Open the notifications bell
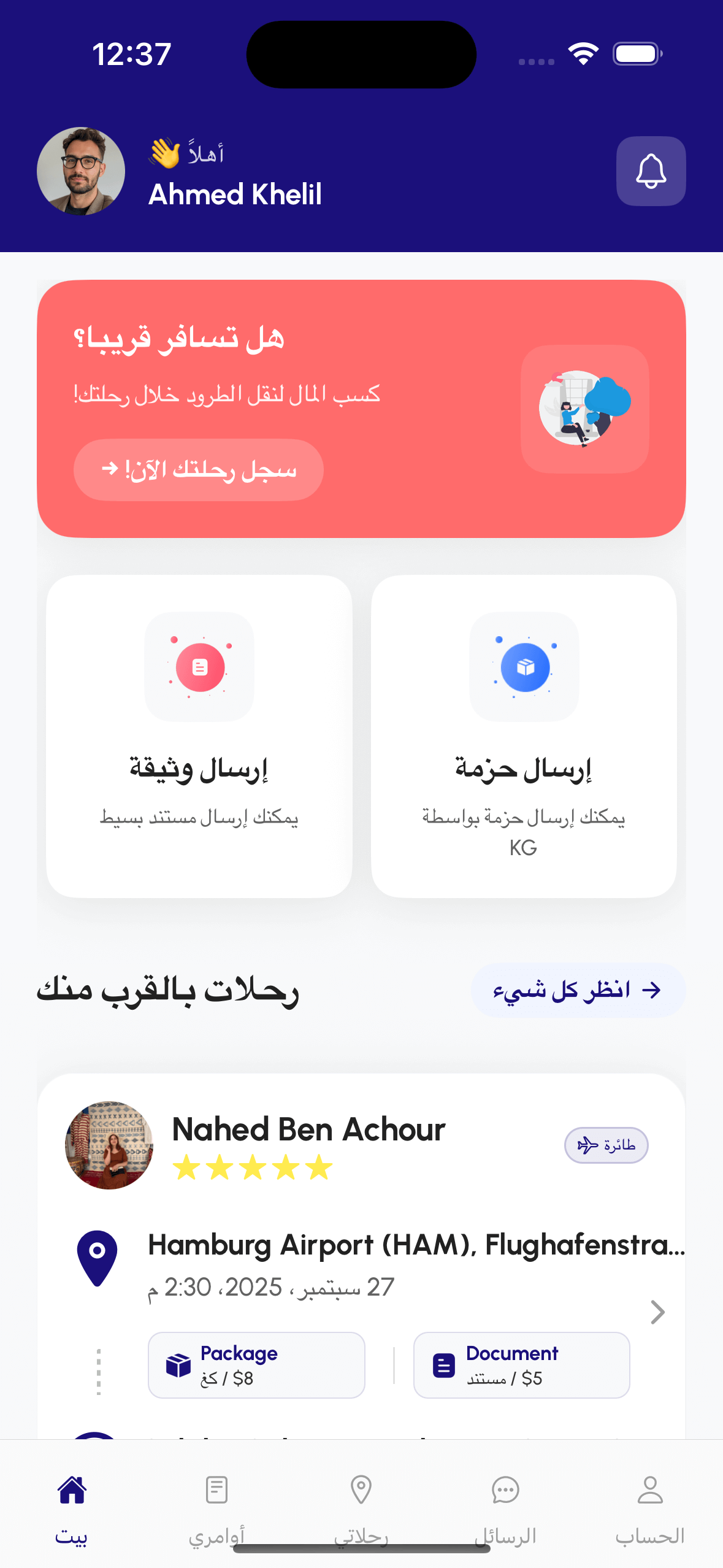 pos(651,171)
